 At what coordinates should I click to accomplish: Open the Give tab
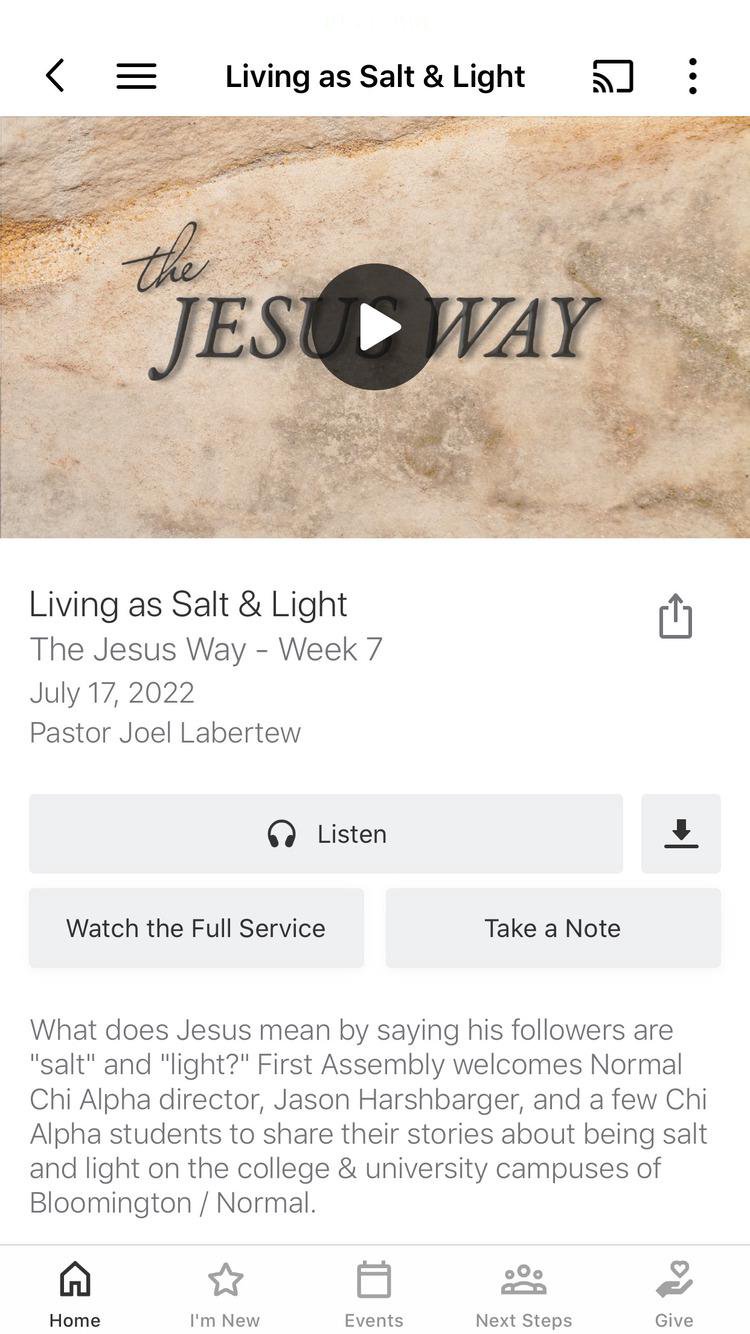674,1294
